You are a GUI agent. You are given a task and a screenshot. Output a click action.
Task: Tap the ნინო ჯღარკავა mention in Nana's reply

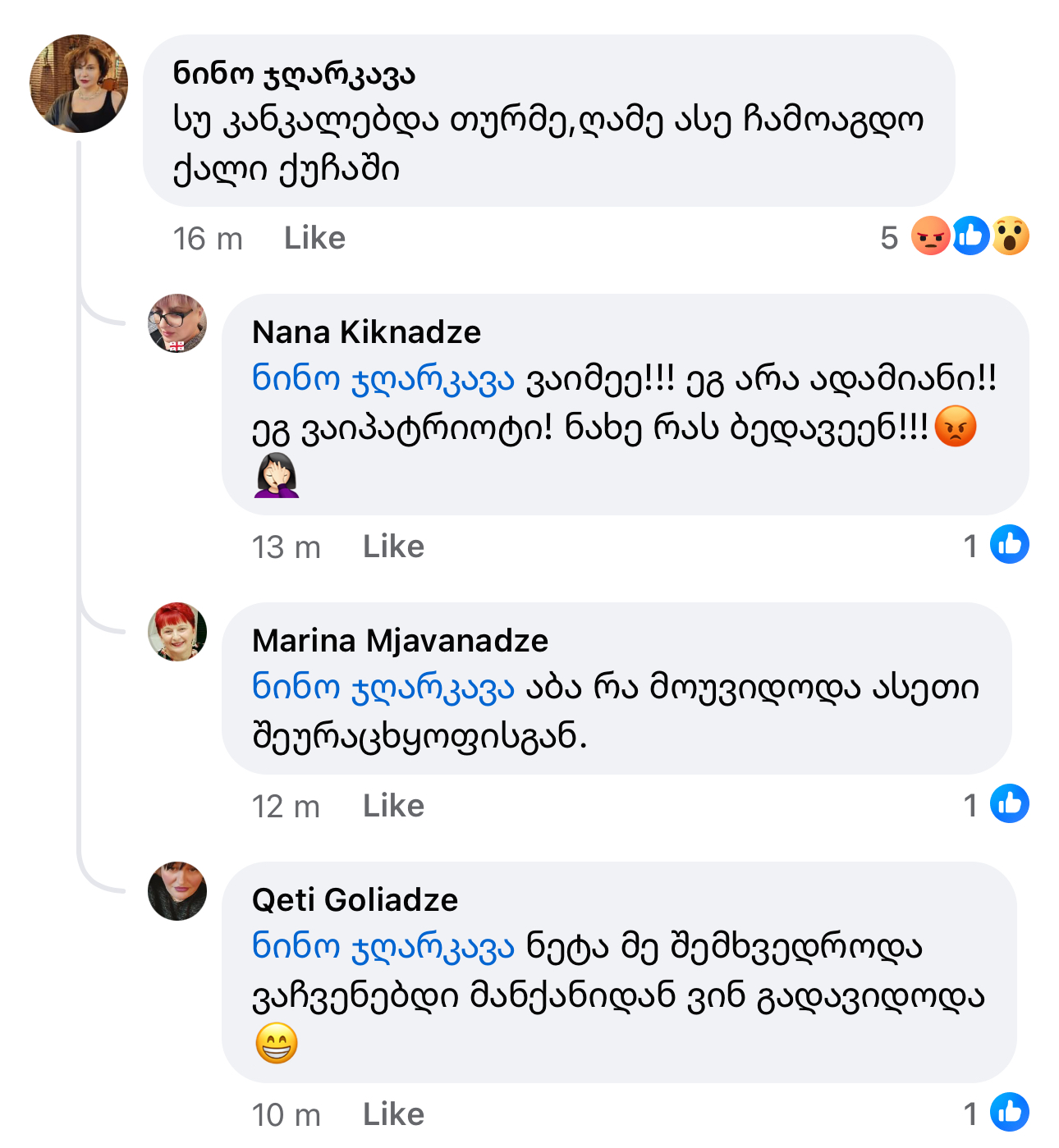point(383,379)
